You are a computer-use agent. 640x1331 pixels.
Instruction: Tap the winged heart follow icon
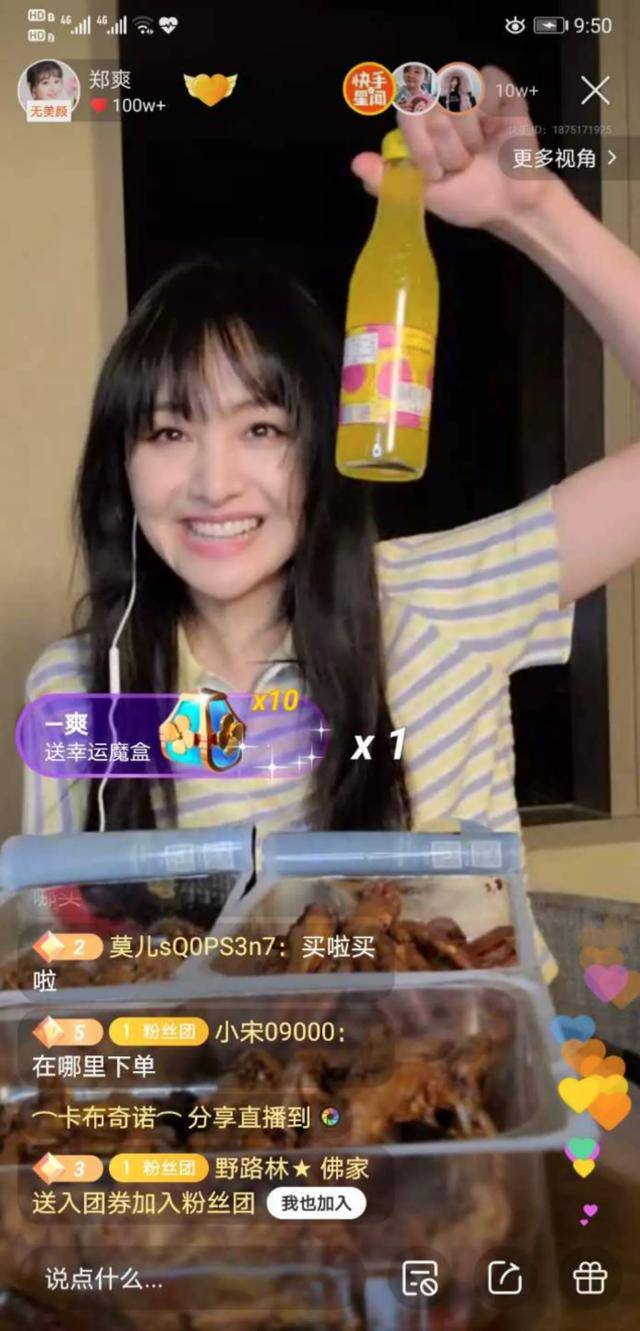210,90
